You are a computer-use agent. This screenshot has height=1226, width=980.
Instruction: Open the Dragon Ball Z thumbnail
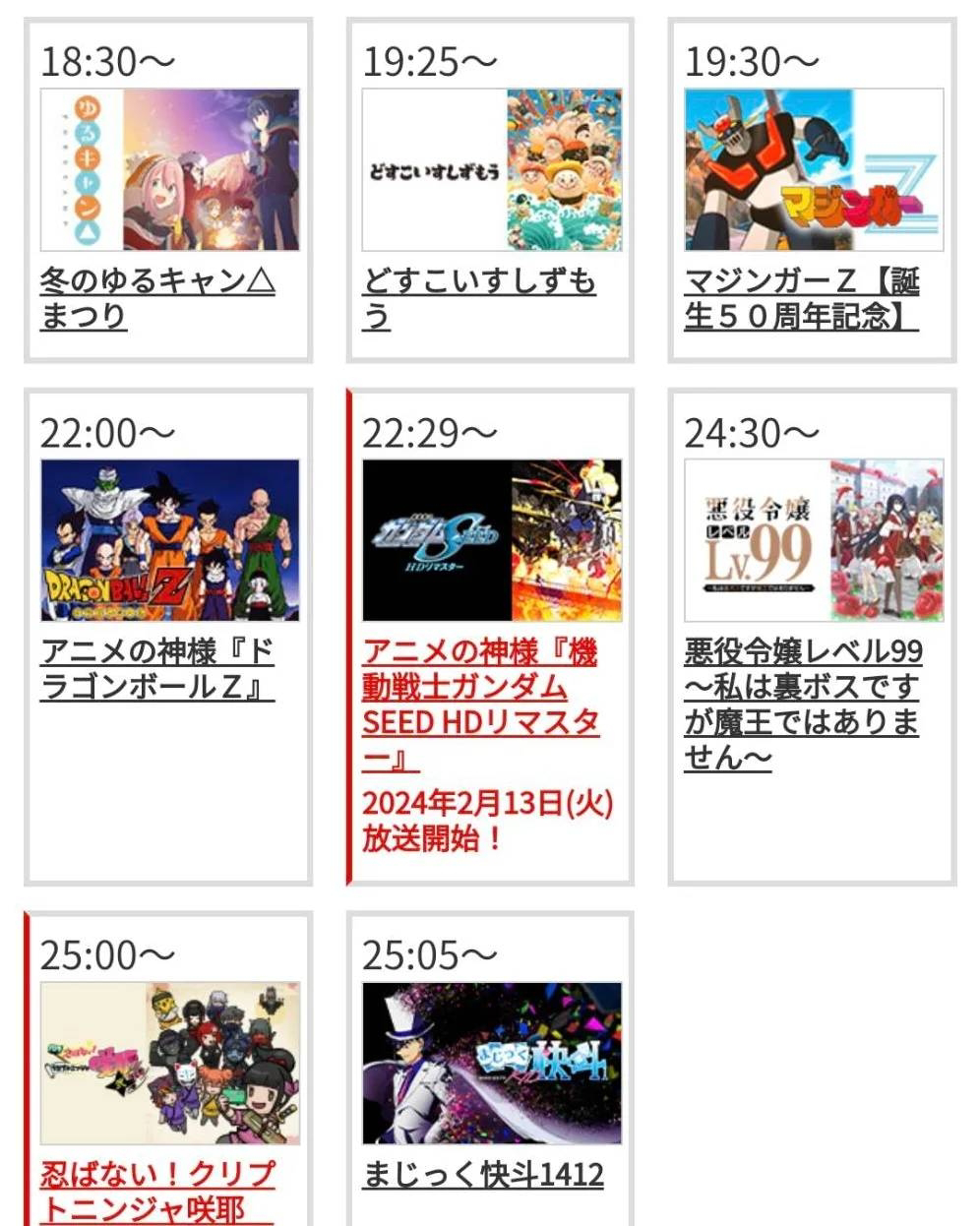click(170, 540)
